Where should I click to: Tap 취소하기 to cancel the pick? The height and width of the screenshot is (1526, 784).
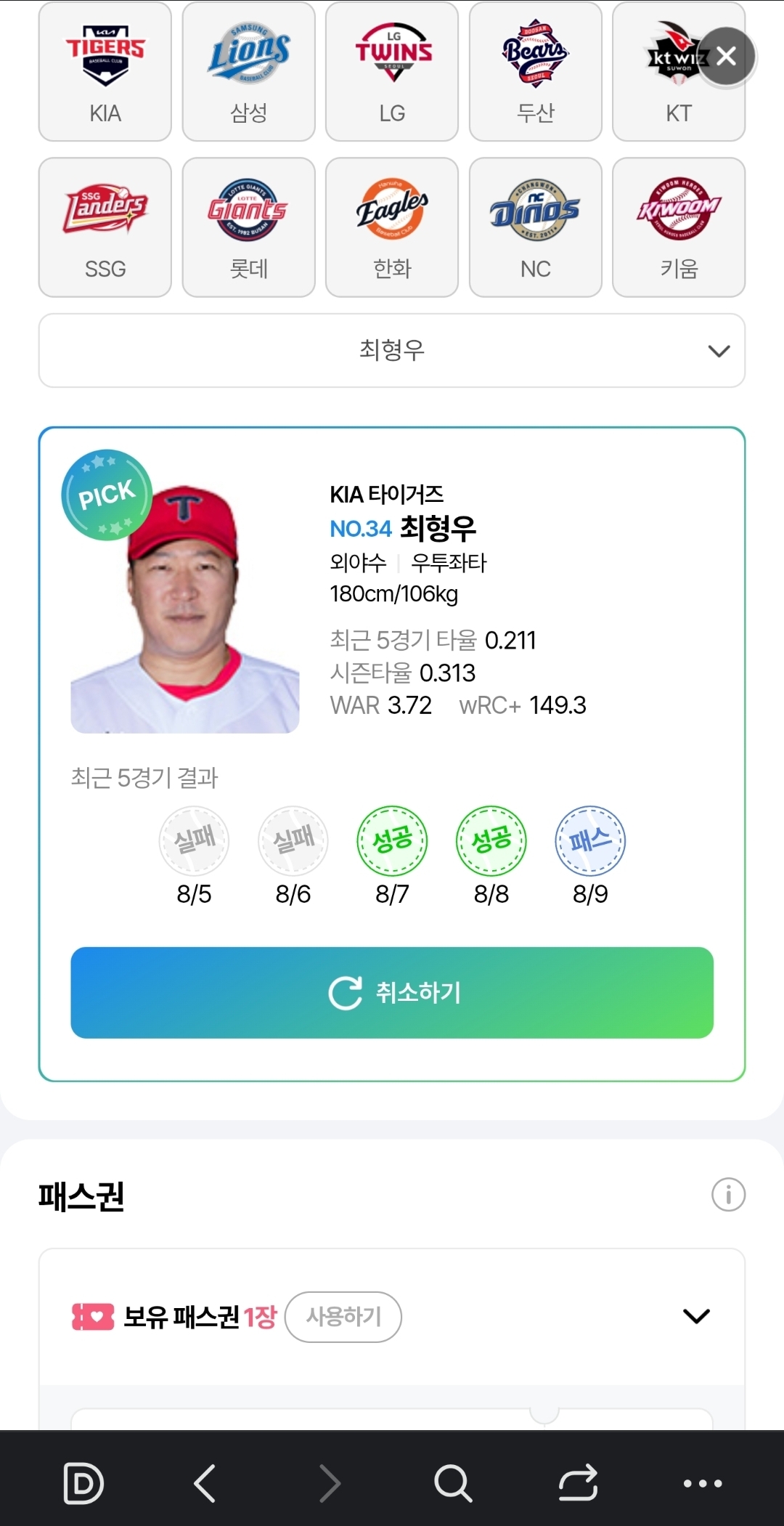pyautogui.click(x=392, y=992)
